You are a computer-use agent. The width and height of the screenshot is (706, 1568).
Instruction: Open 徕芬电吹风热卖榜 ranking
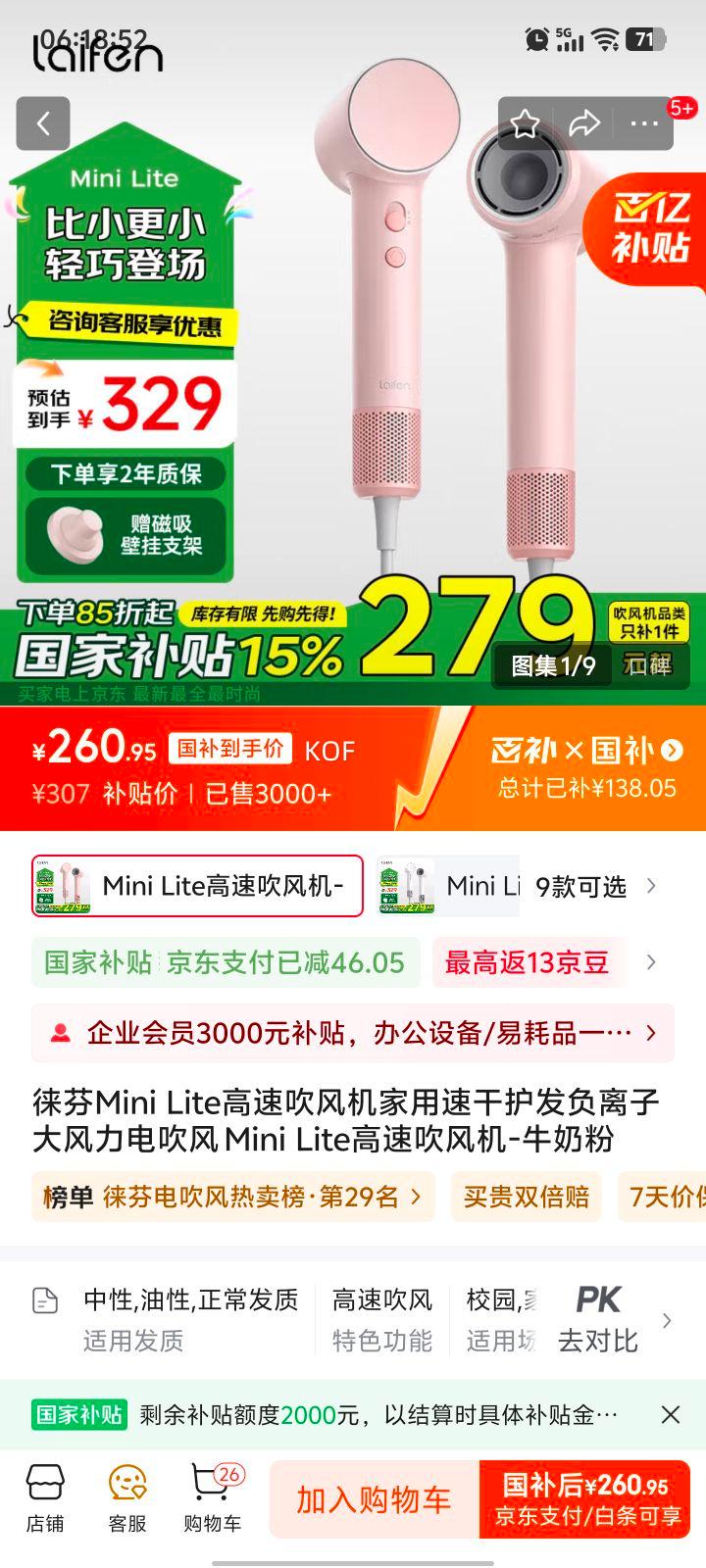(233, 1197)
